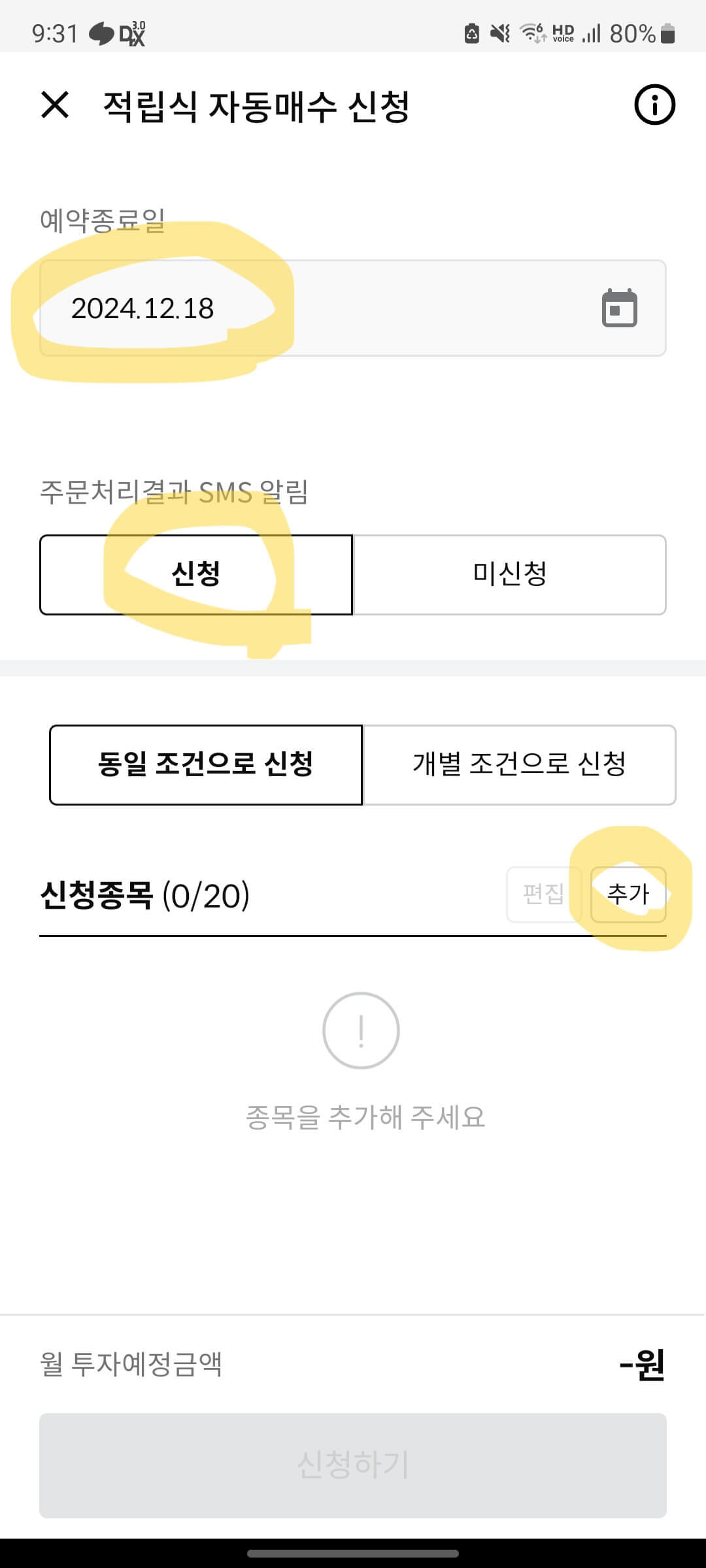Switch to 동일 조건으로 신청 option
Screen dimensions: 706x1568
coord(206,764)
